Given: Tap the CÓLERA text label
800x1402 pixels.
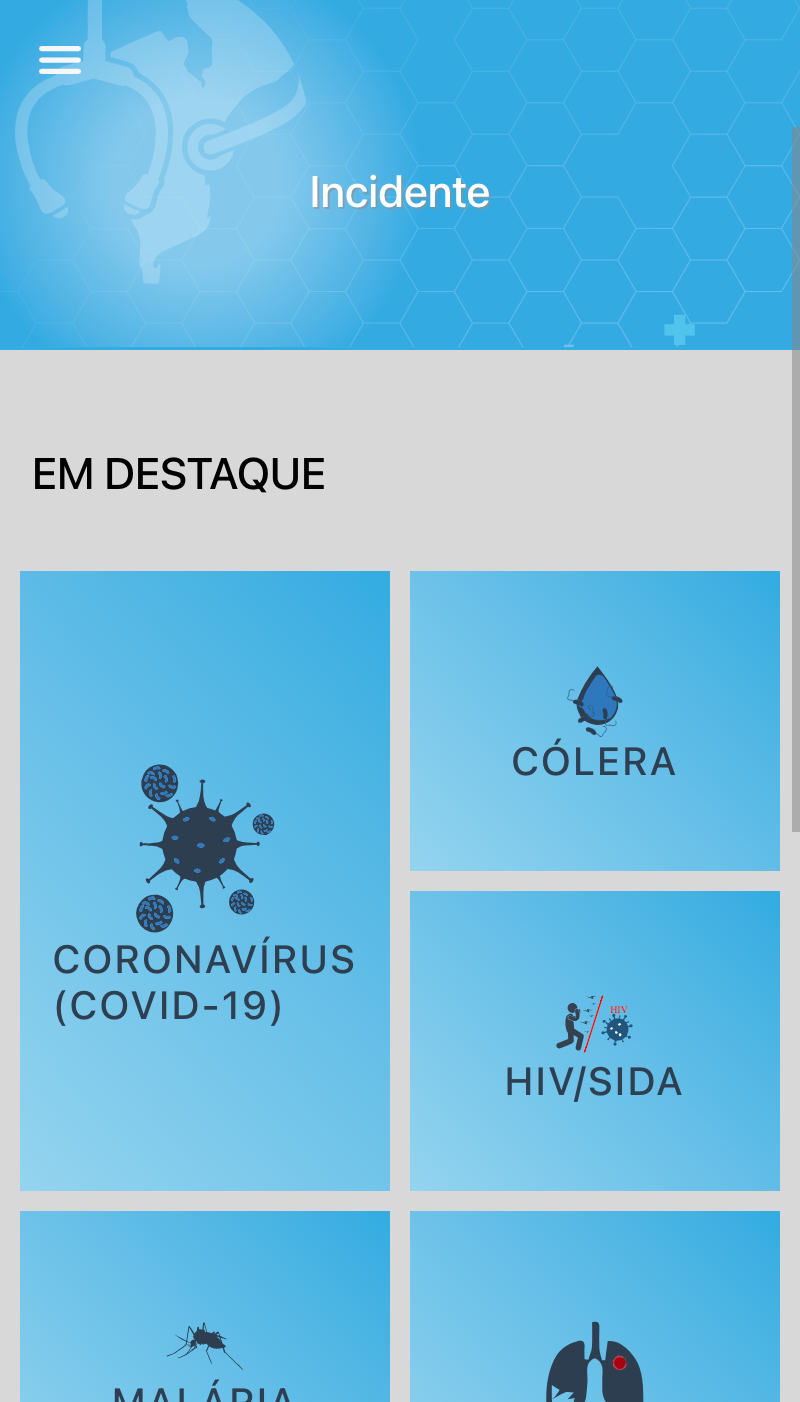Looking at the screenshot, I should coord(594,761).
